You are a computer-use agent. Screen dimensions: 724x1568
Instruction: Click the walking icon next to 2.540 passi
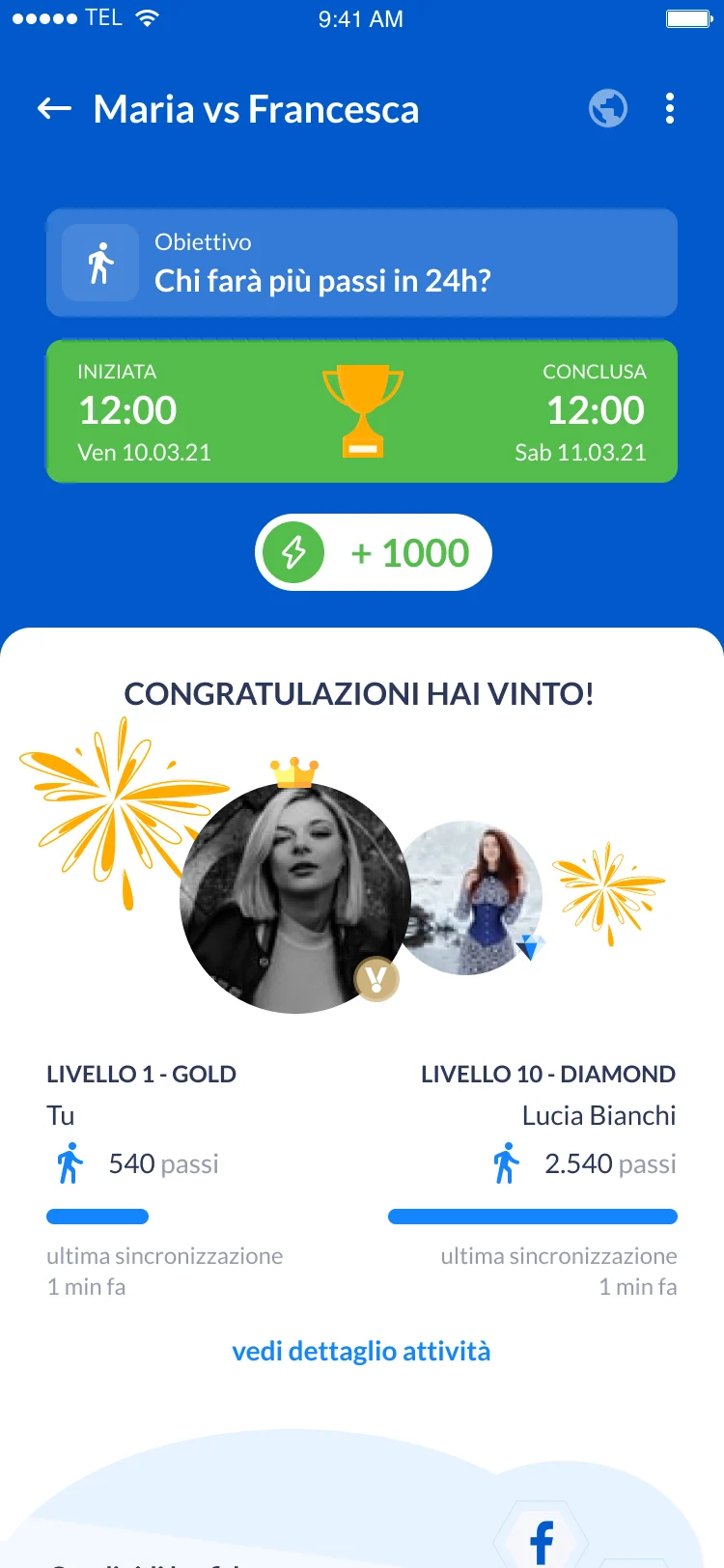pyautogui.click(x=505, y=1163)
